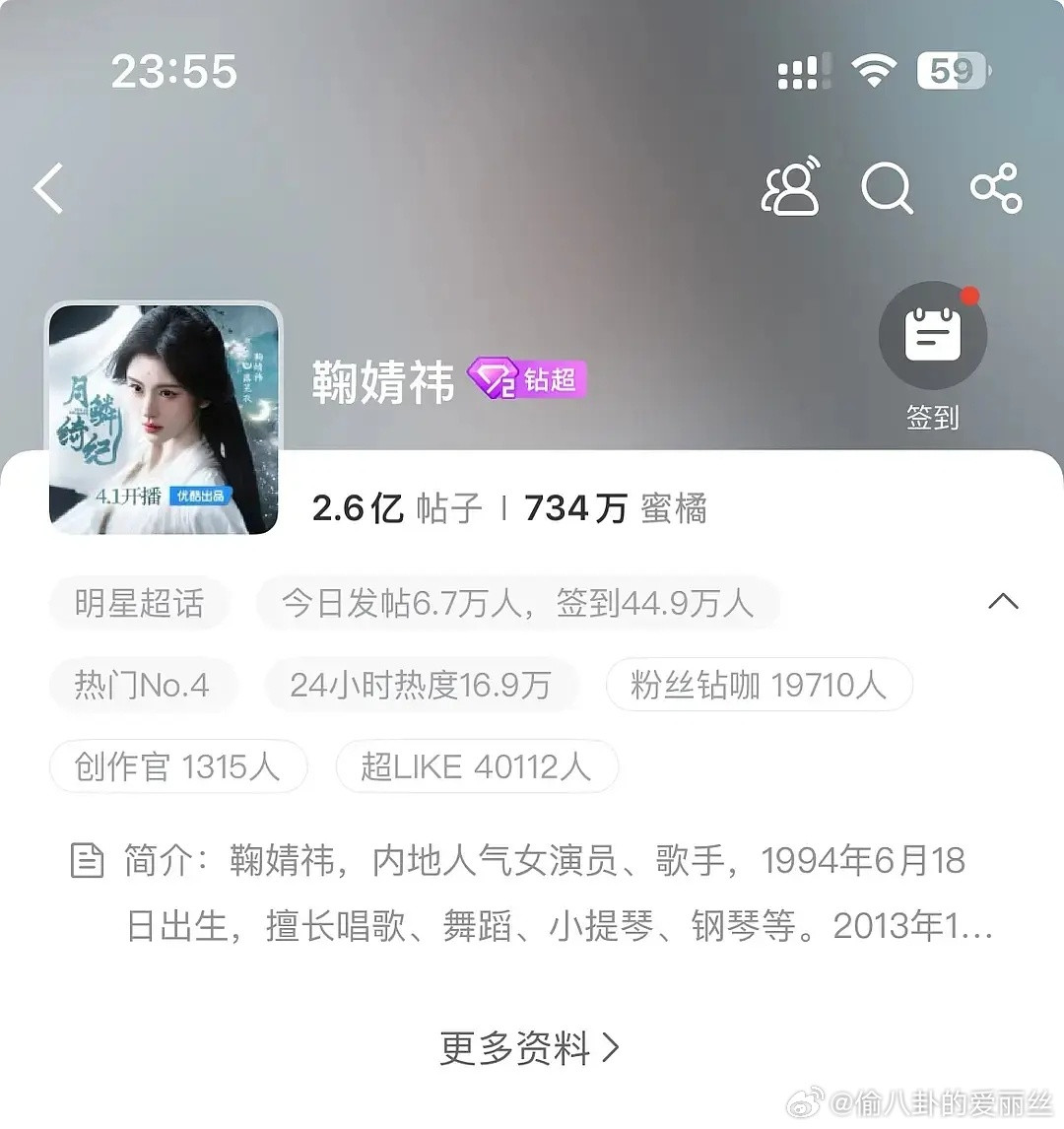Tap the 钻超 diamond badge next to the name
Image resolution: width=1064 pixels, height=1129 pixels.
[529, 379]
